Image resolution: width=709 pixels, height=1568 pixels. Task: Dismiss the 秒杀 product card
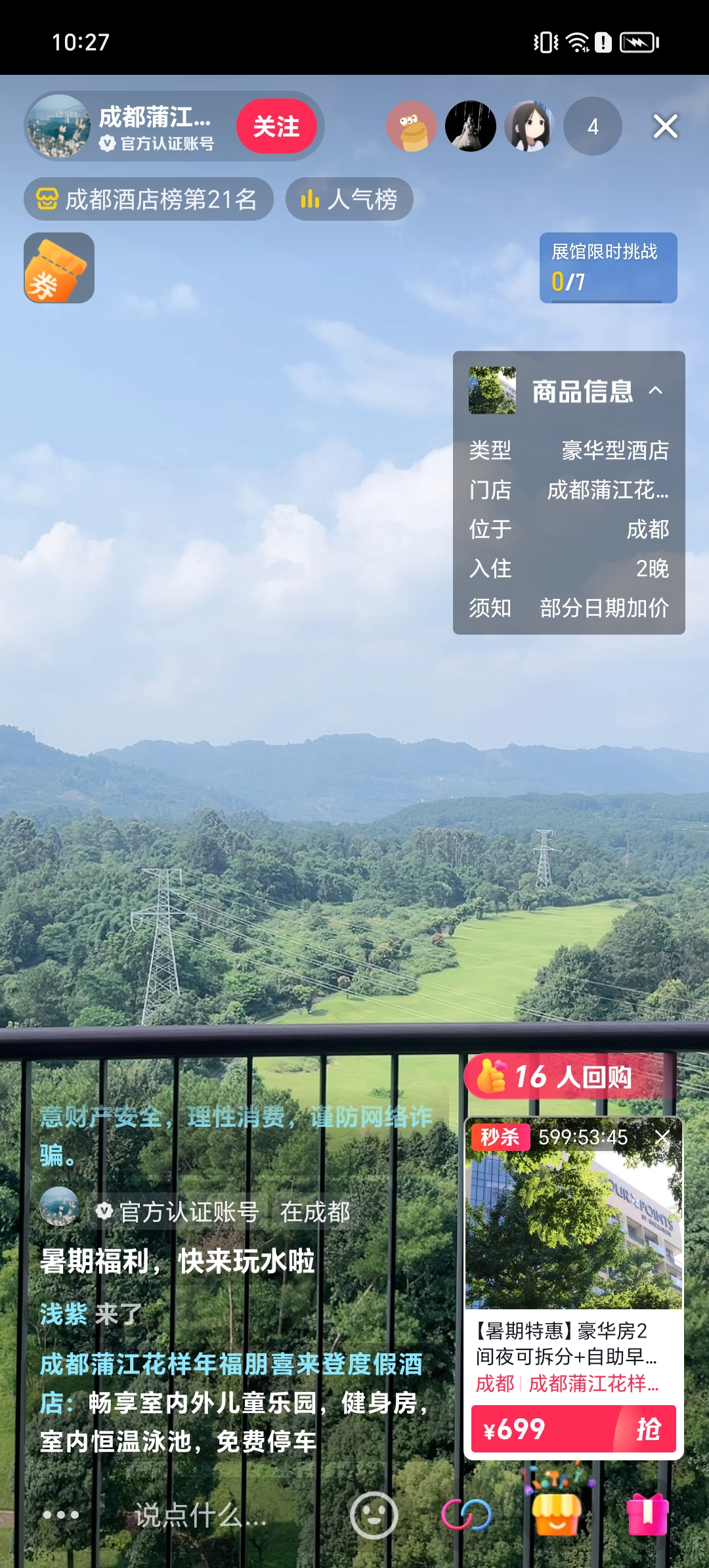click(x=662, y=1137)
